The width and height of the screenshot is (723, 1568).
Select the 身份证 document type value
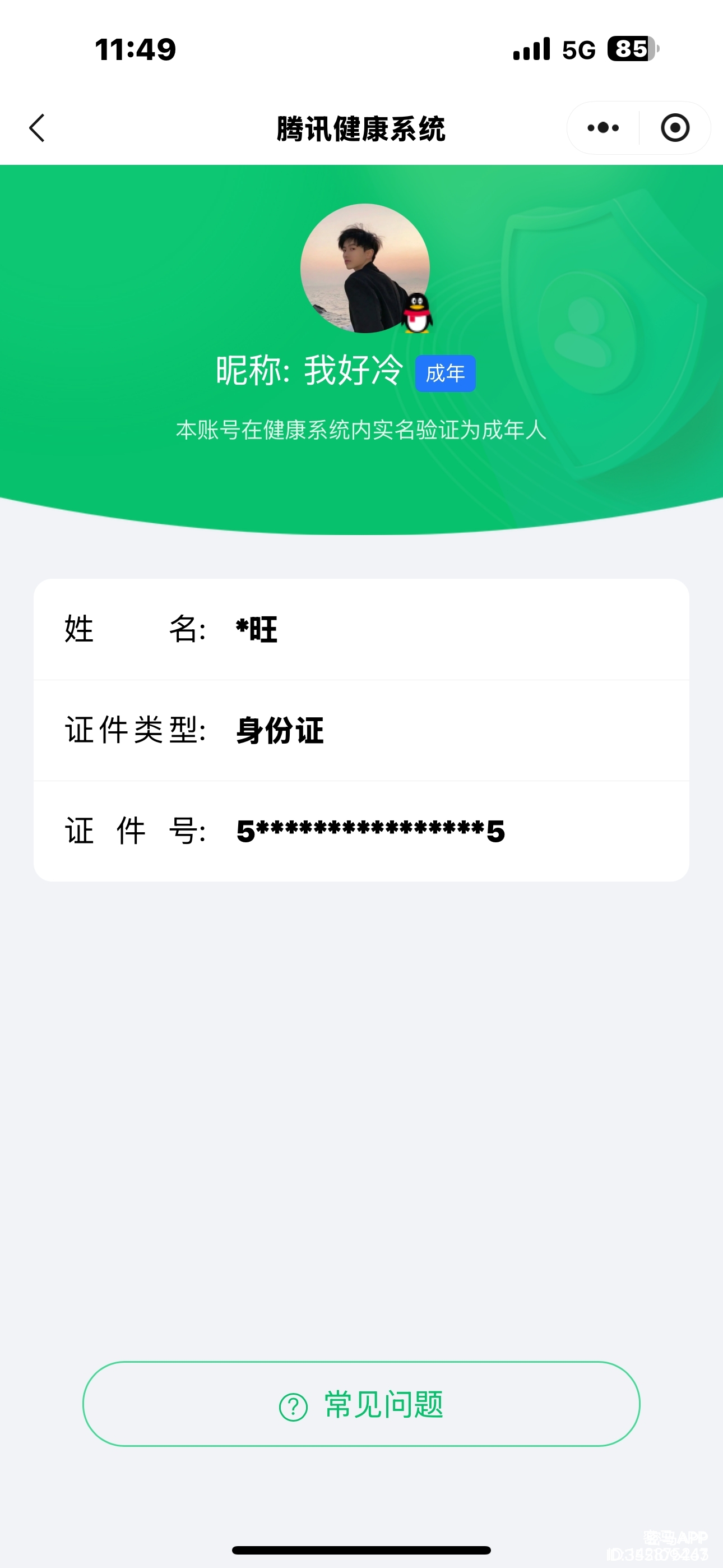click(x=279, y=730)
